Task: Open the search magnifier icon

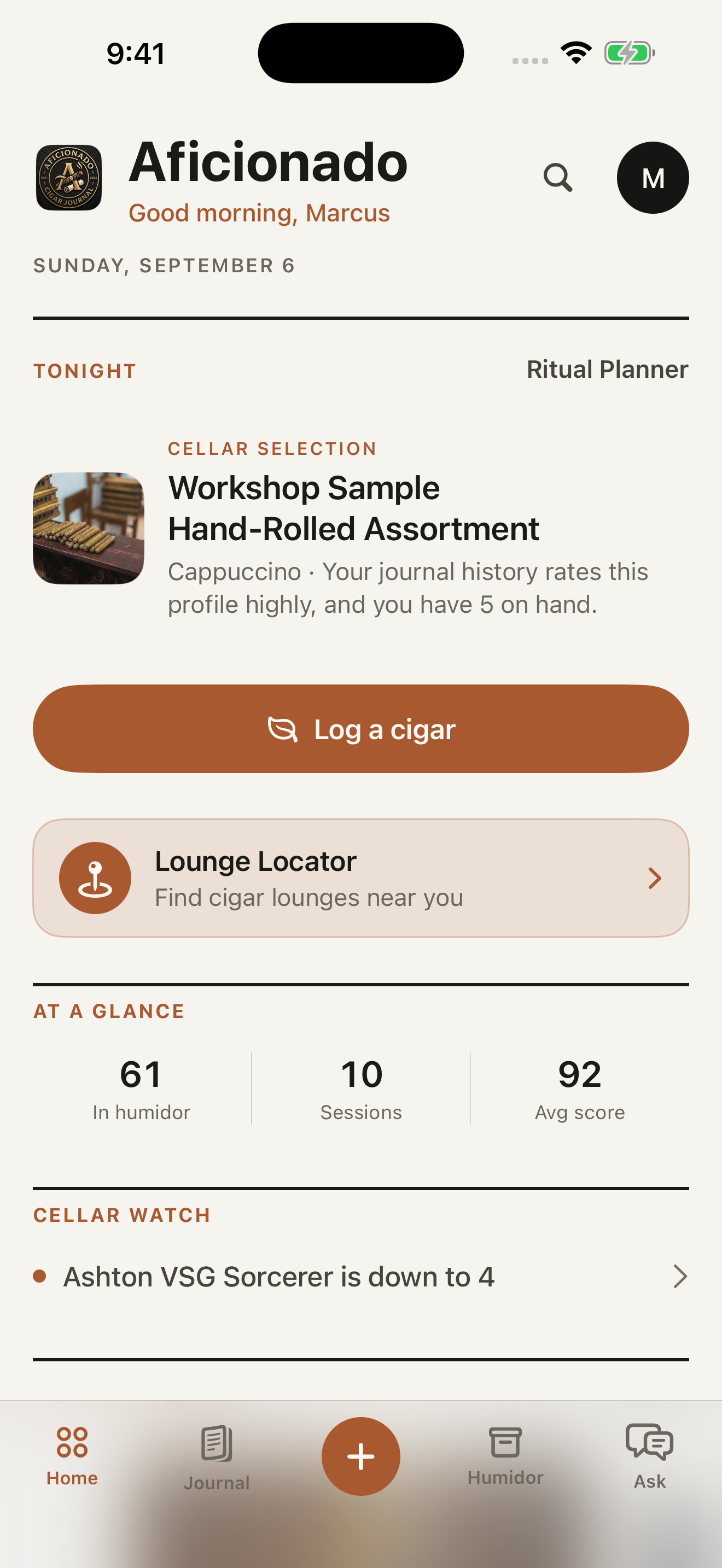Action: coord(557,178)
